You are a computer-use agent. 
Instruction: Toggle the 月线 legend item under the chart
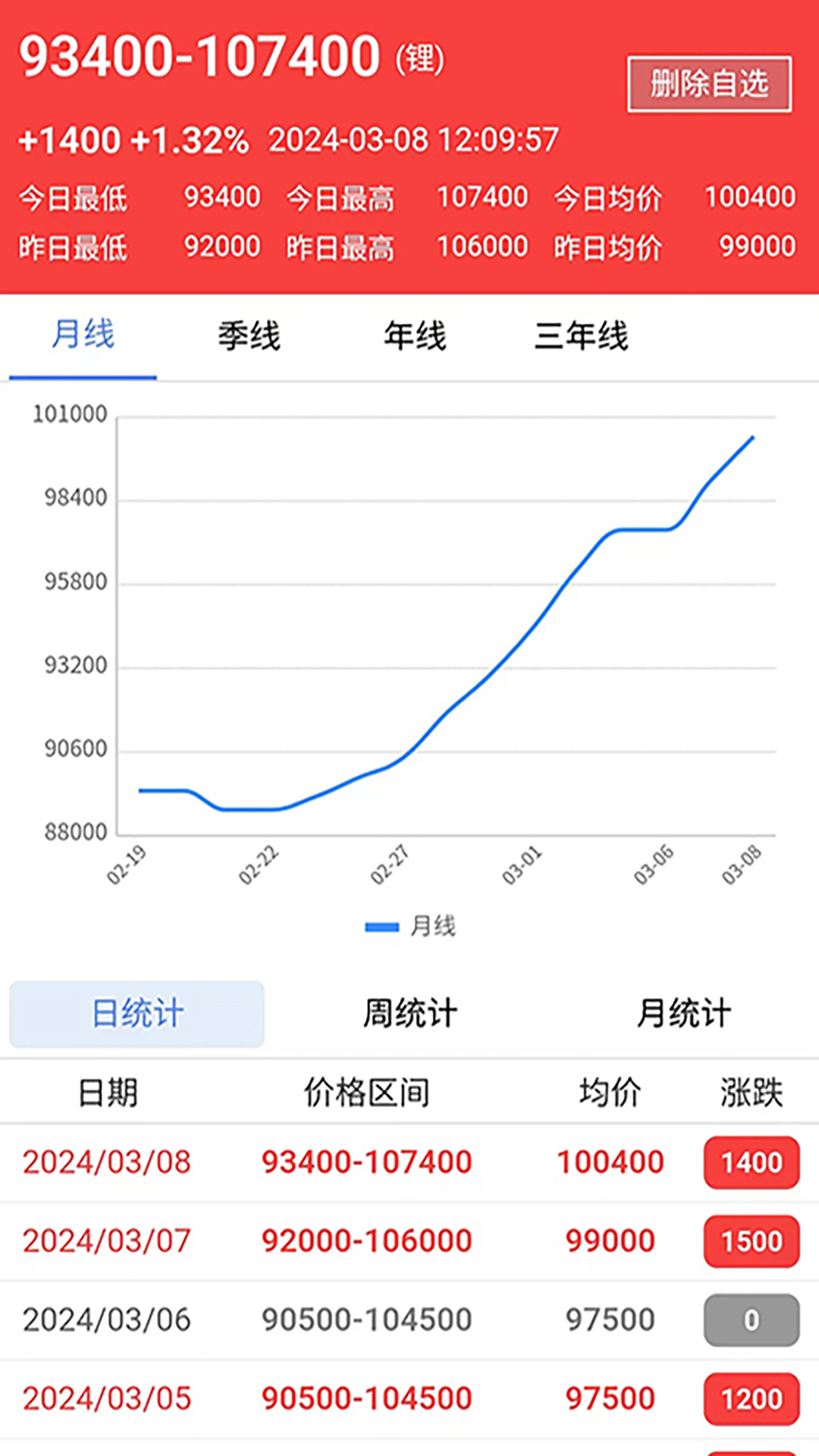click(410, 926)
